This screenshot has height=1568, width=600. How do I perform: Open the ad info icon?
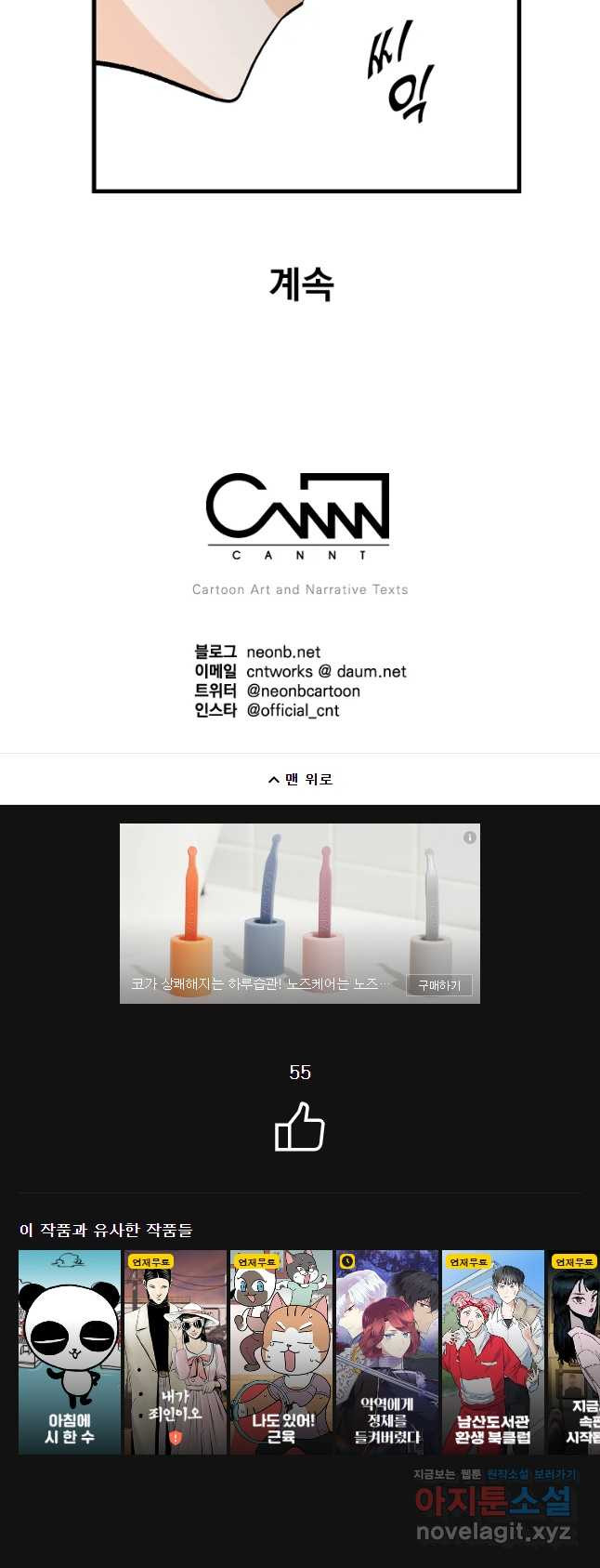[470, 837]
